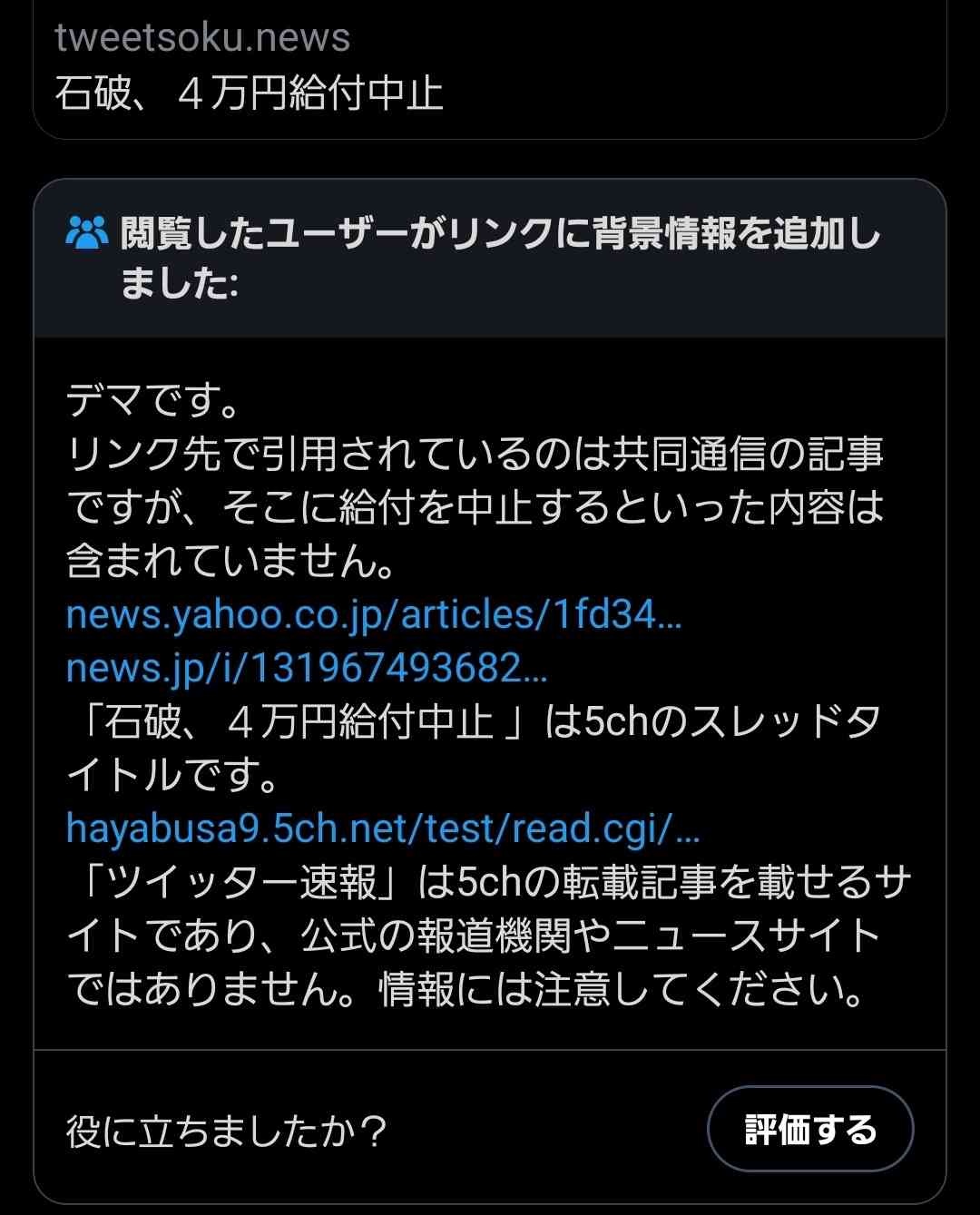Open the hayabusa9.5ch.net thread link
Image resolution: width=980 pixels, height=1215 pixels.
coord(383,828)
